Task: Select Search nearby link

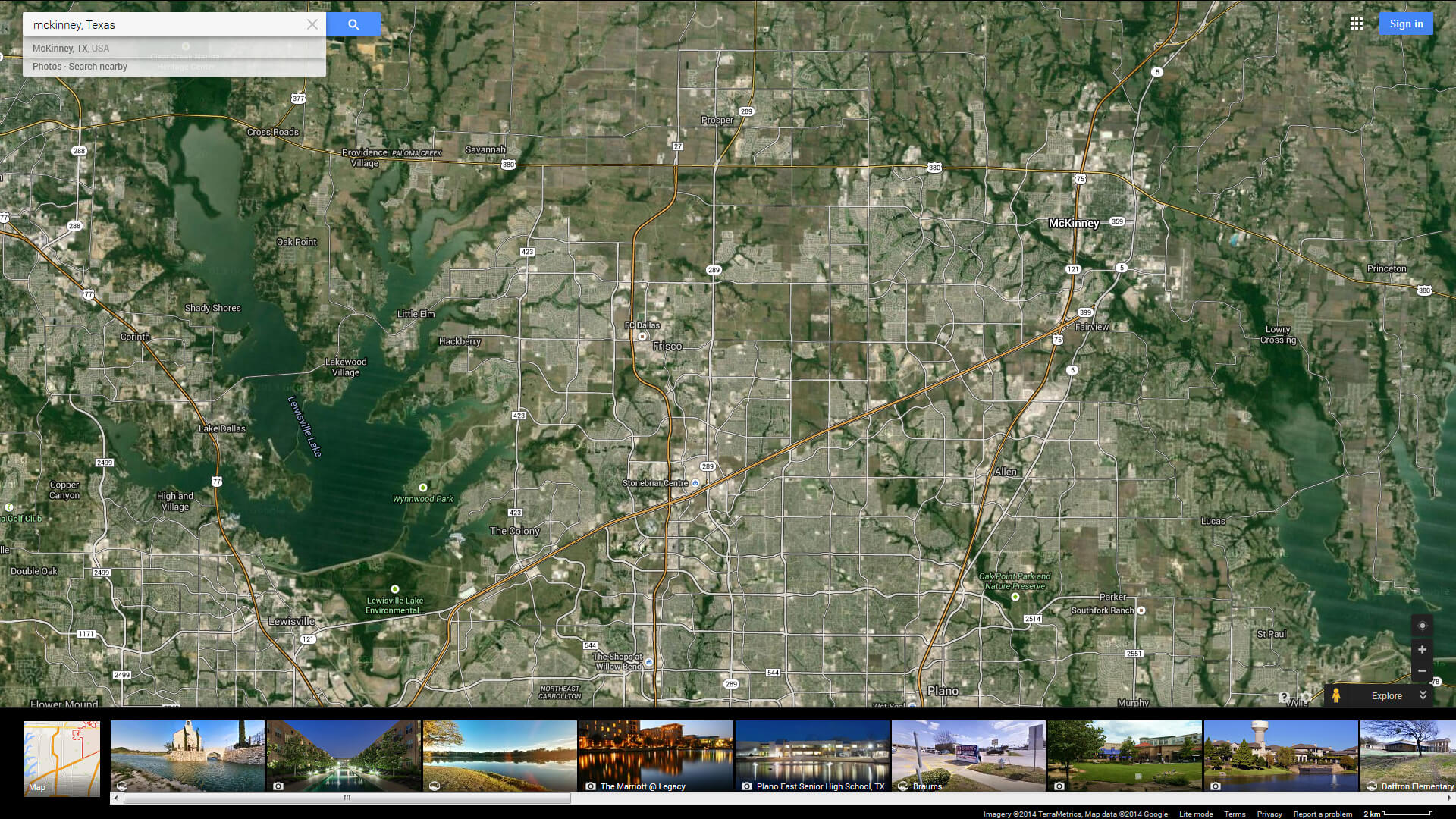Action: click(x=98, y=67)
